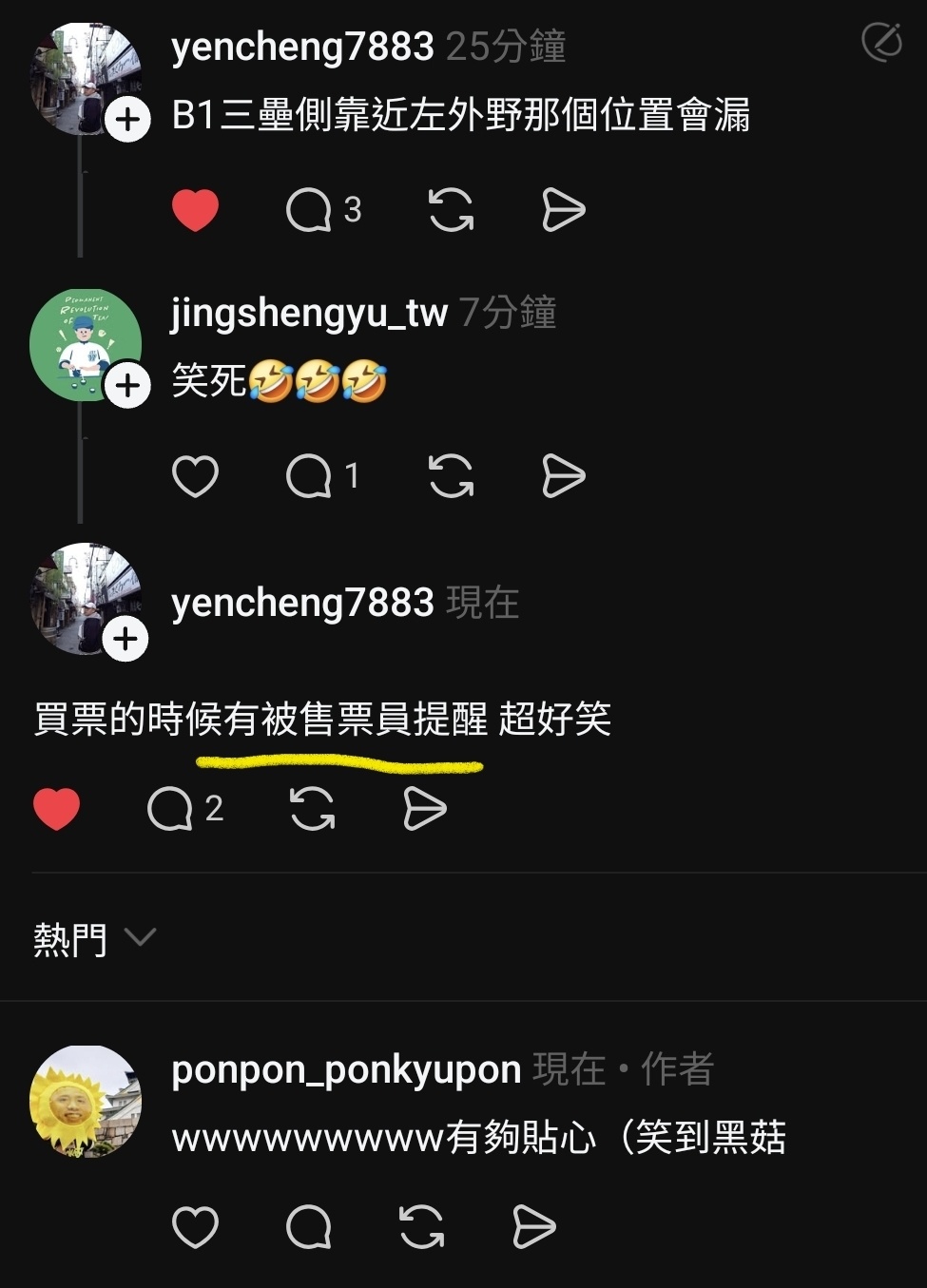Repost the B1三壘側 comment
The width and height of the screenshot is (927, 1288).
click(451, 210)
